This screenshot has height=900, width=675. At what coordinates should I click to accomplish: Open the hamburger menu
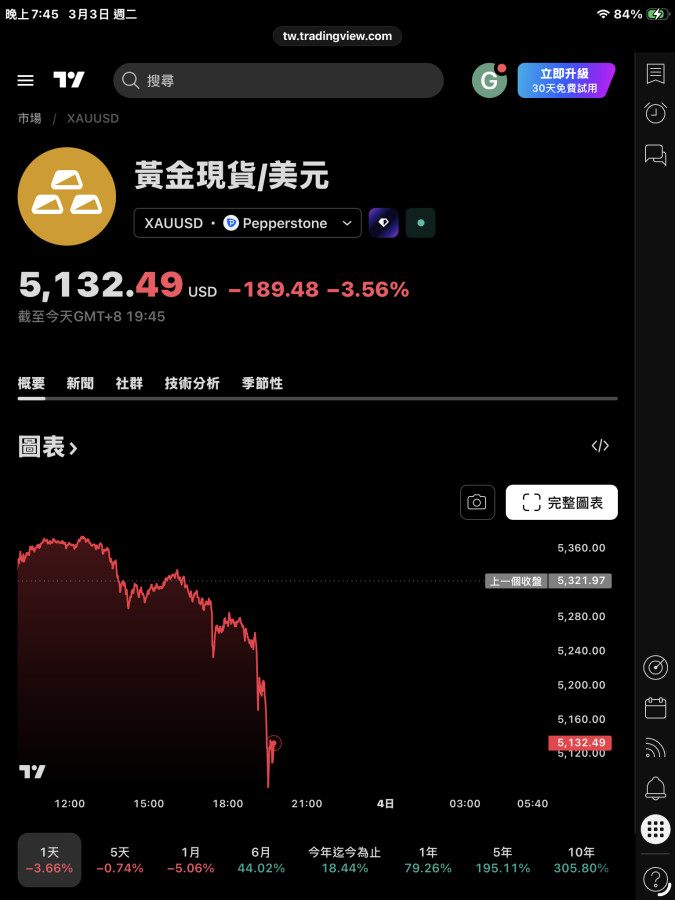coord(26,80)
